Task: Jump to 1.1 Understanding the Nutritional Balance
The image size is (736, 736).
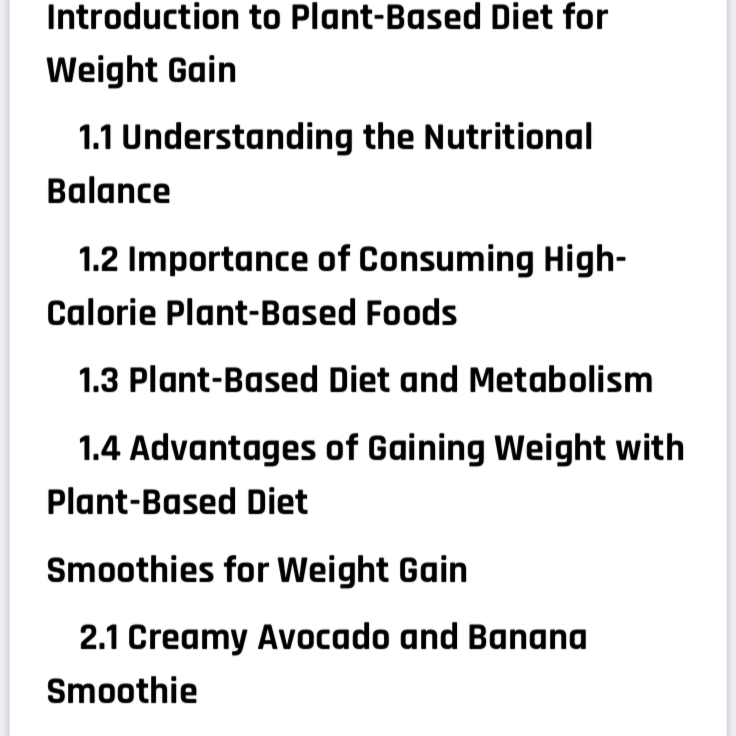Action: tap(335, 137)
